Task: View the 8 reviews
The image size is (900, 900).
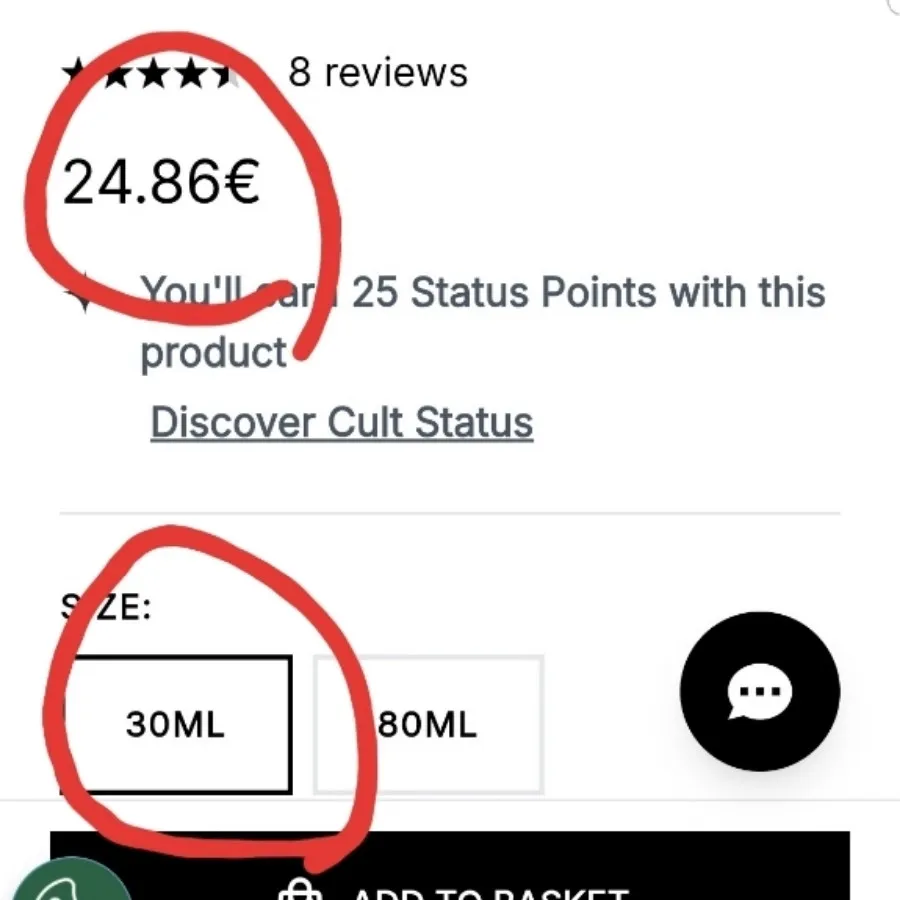Action: click(x=377, y=73)
